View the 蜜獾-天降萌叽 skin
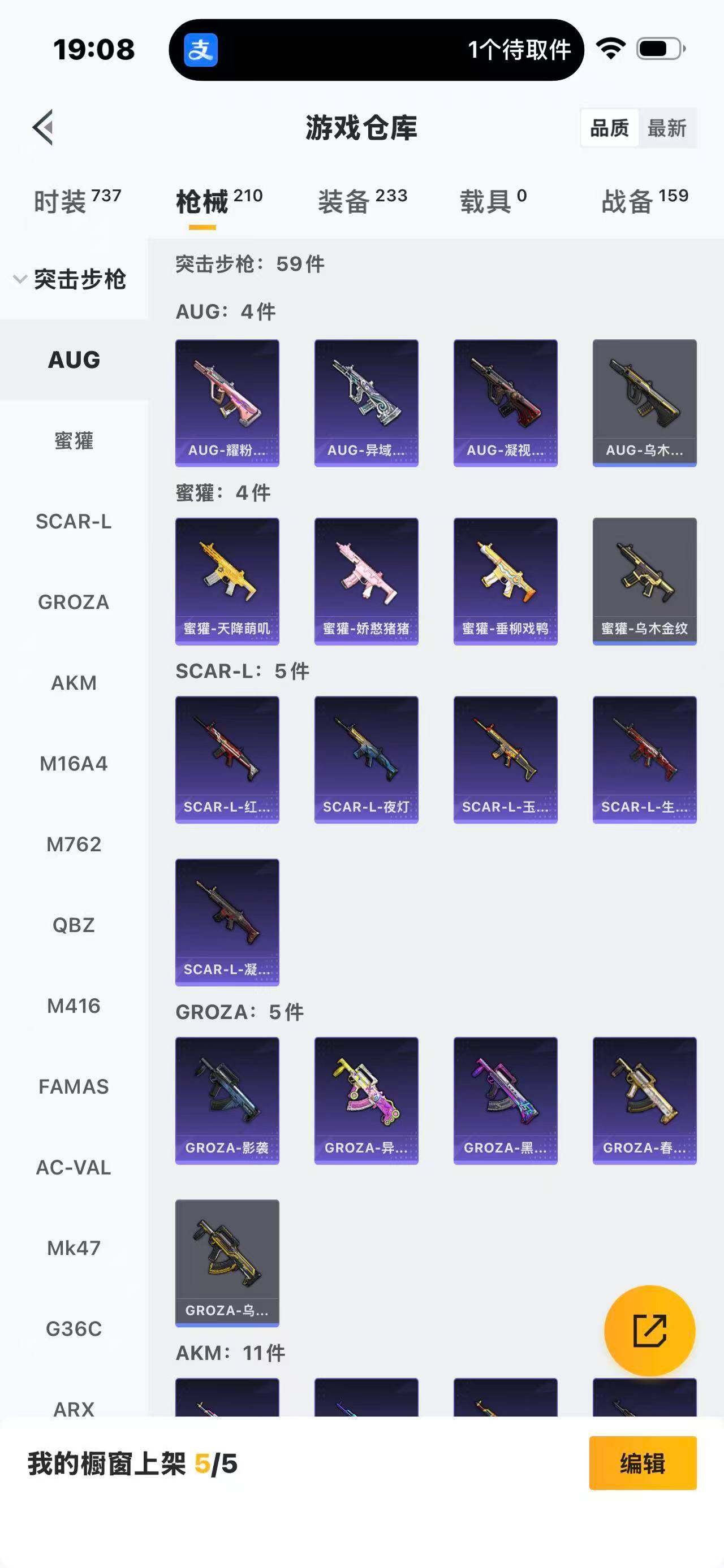The image size is (724, 1568). click(227, 581)
